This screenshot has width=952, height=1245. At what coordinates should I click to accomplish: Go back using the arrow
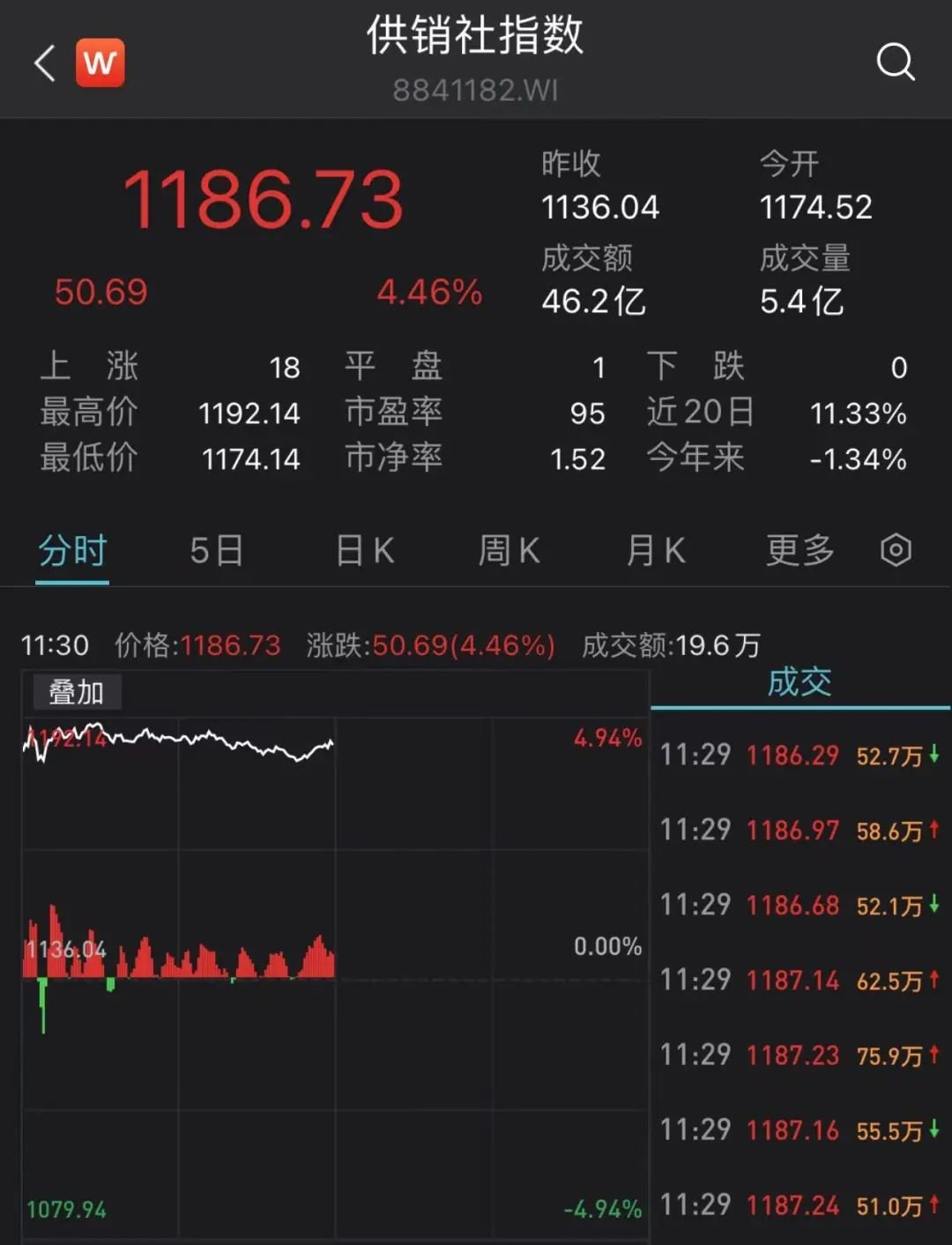click(x=44, y=63)
